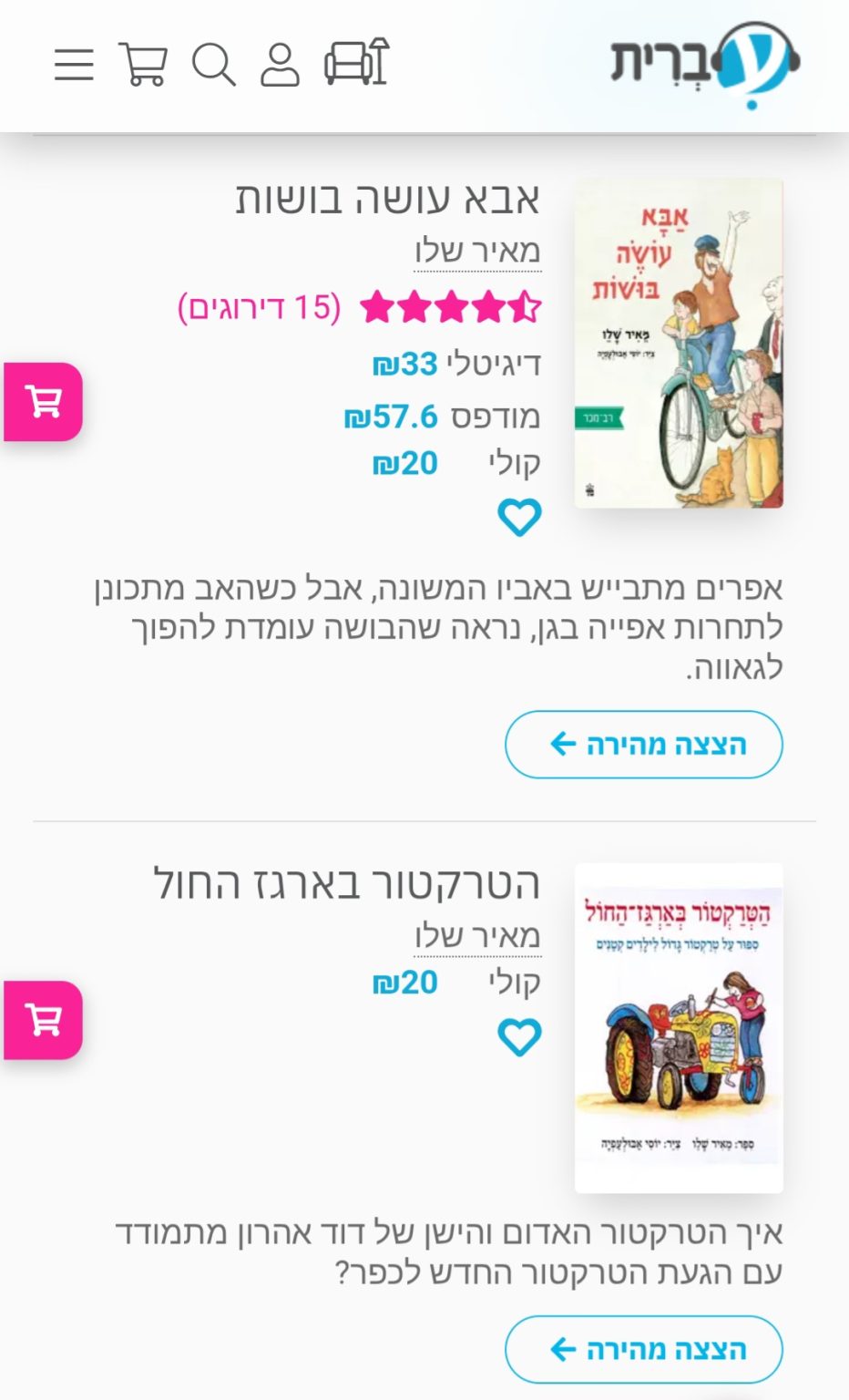Click the pink add-to-cart tab beside אבא עושה בושות
The image size is (849, 1400).
(43, 402)
